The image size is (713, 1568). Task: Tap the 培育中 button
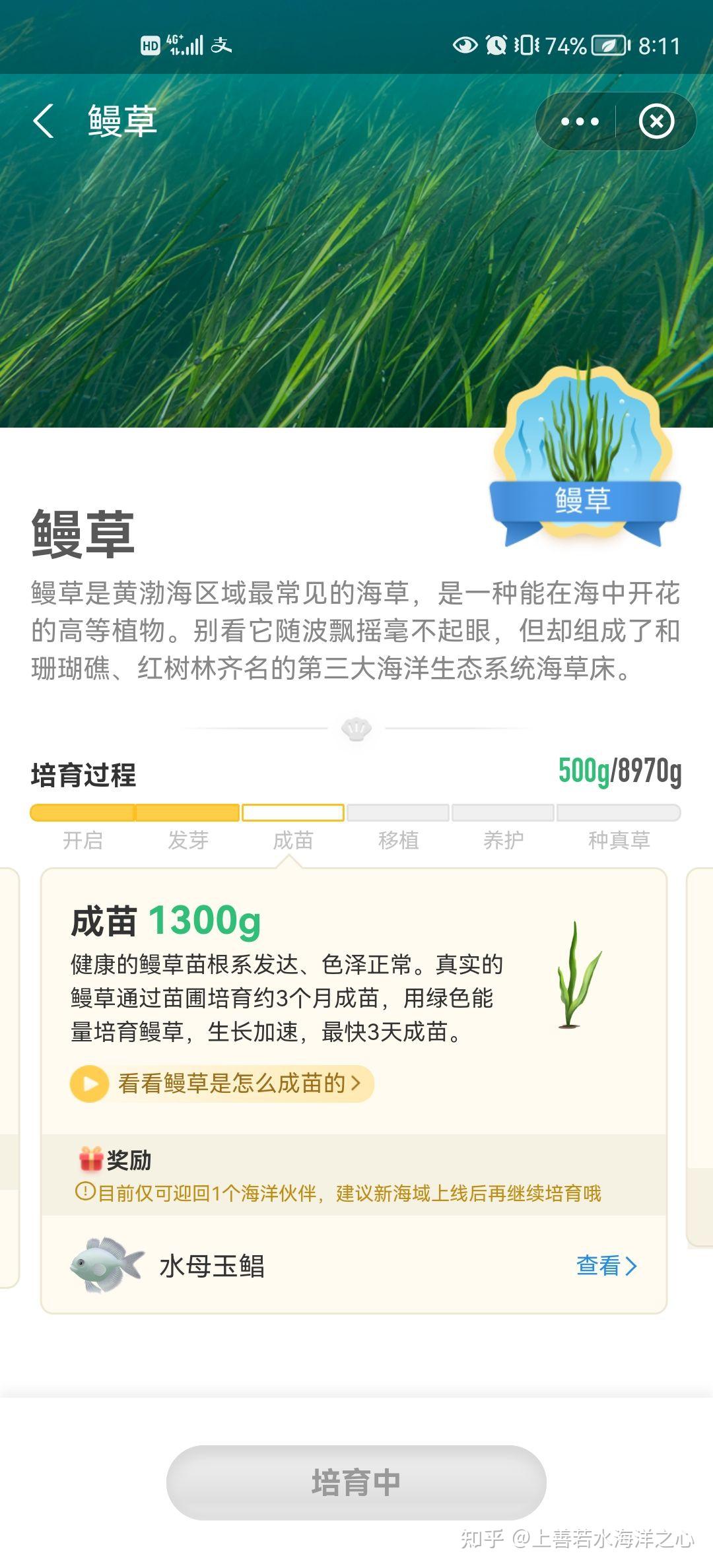(356, 1482)
